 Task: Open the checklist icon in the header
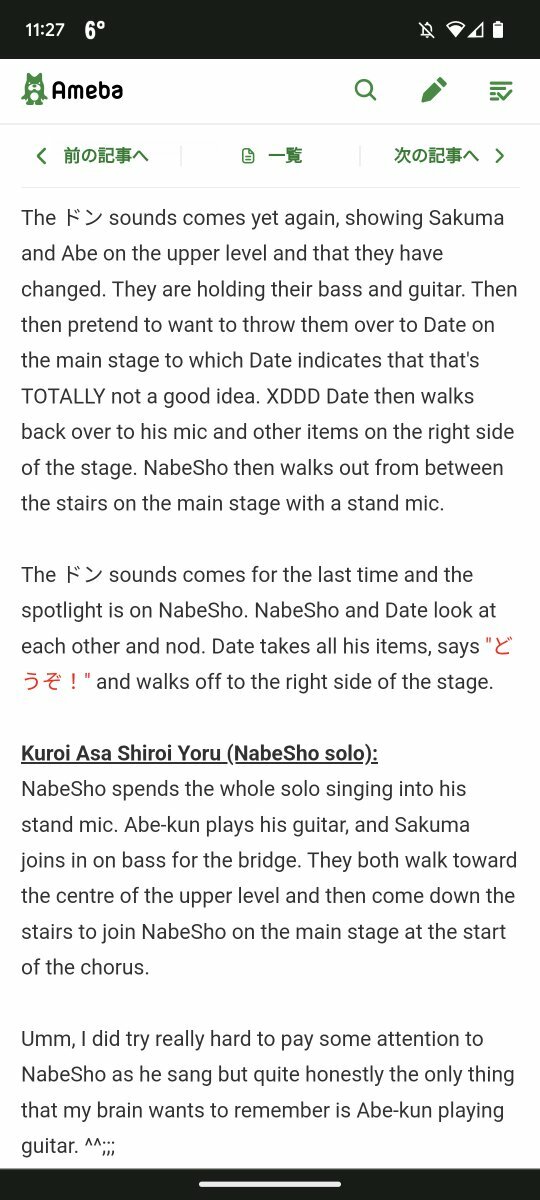pyautogui.click(x=501, y=91)
